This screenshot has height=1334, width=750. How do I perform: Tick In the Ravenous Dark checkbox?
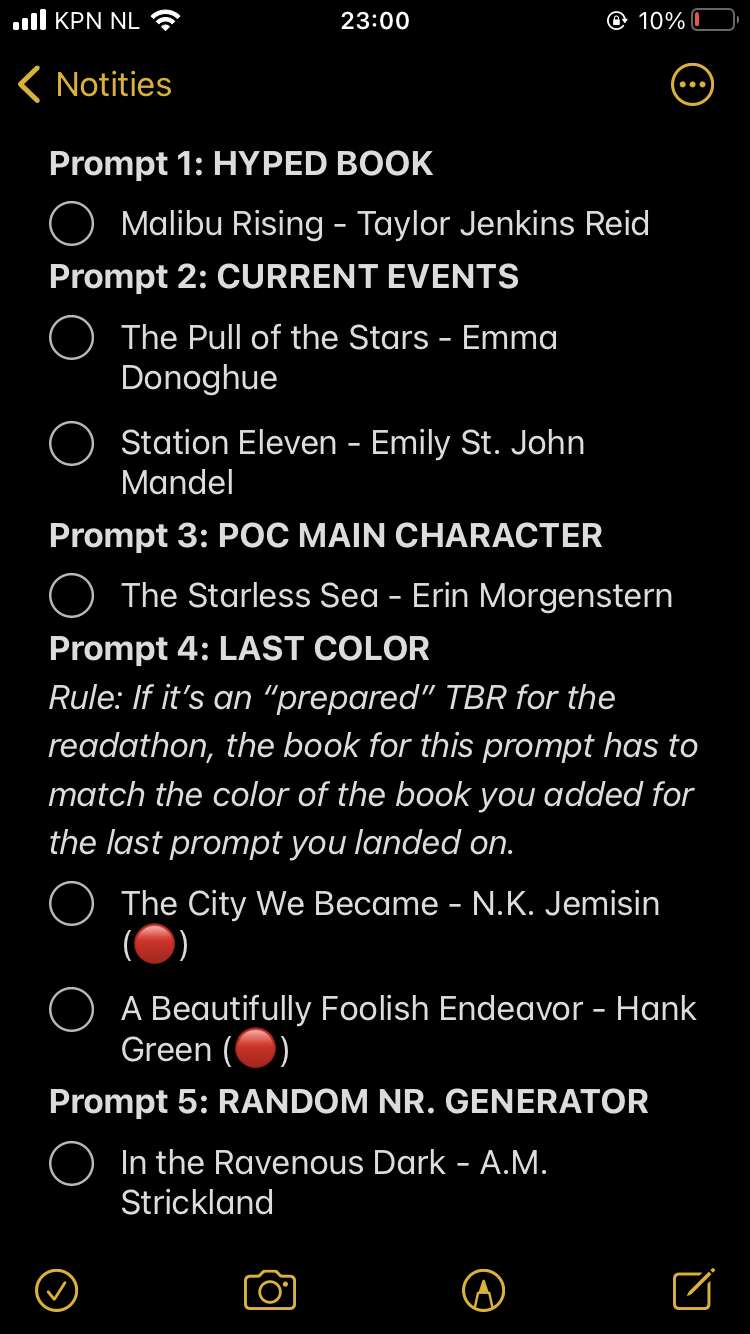pos(72,1162)
